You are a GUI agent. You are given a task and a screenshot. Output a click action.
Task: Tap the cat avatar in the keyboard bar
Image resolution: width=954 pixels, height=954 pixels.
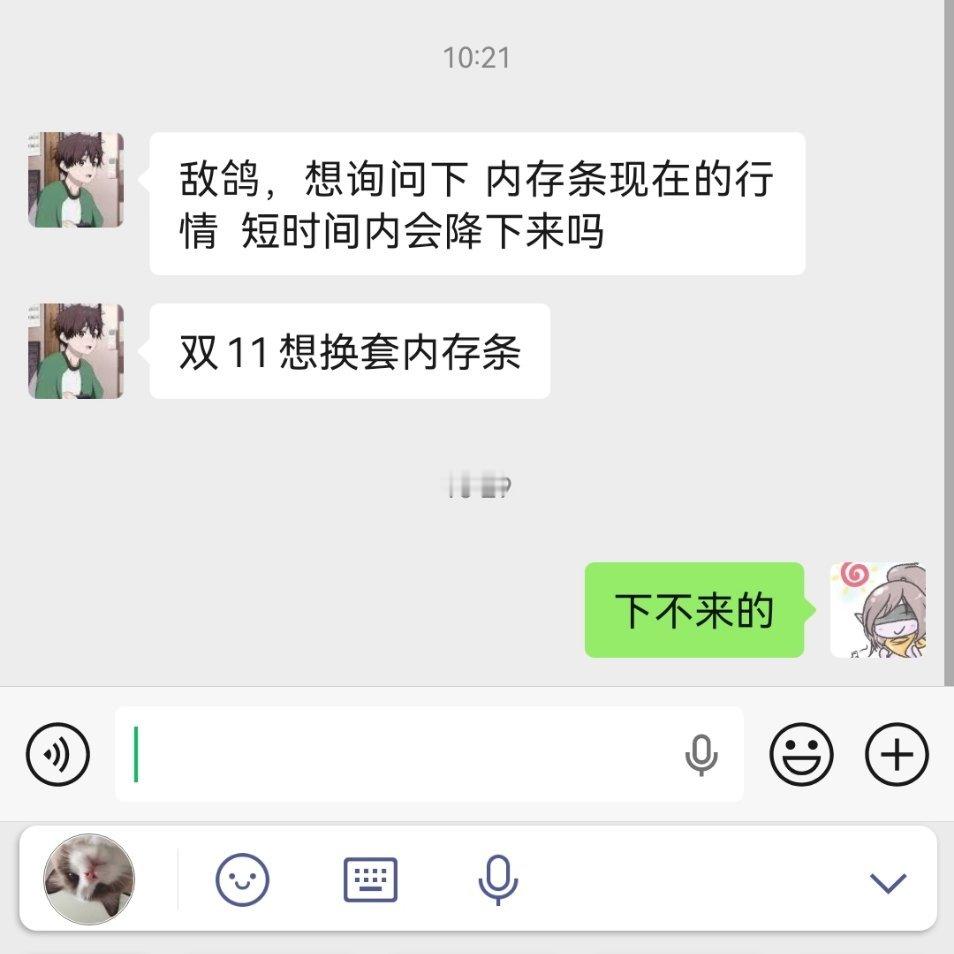point(89,880)
